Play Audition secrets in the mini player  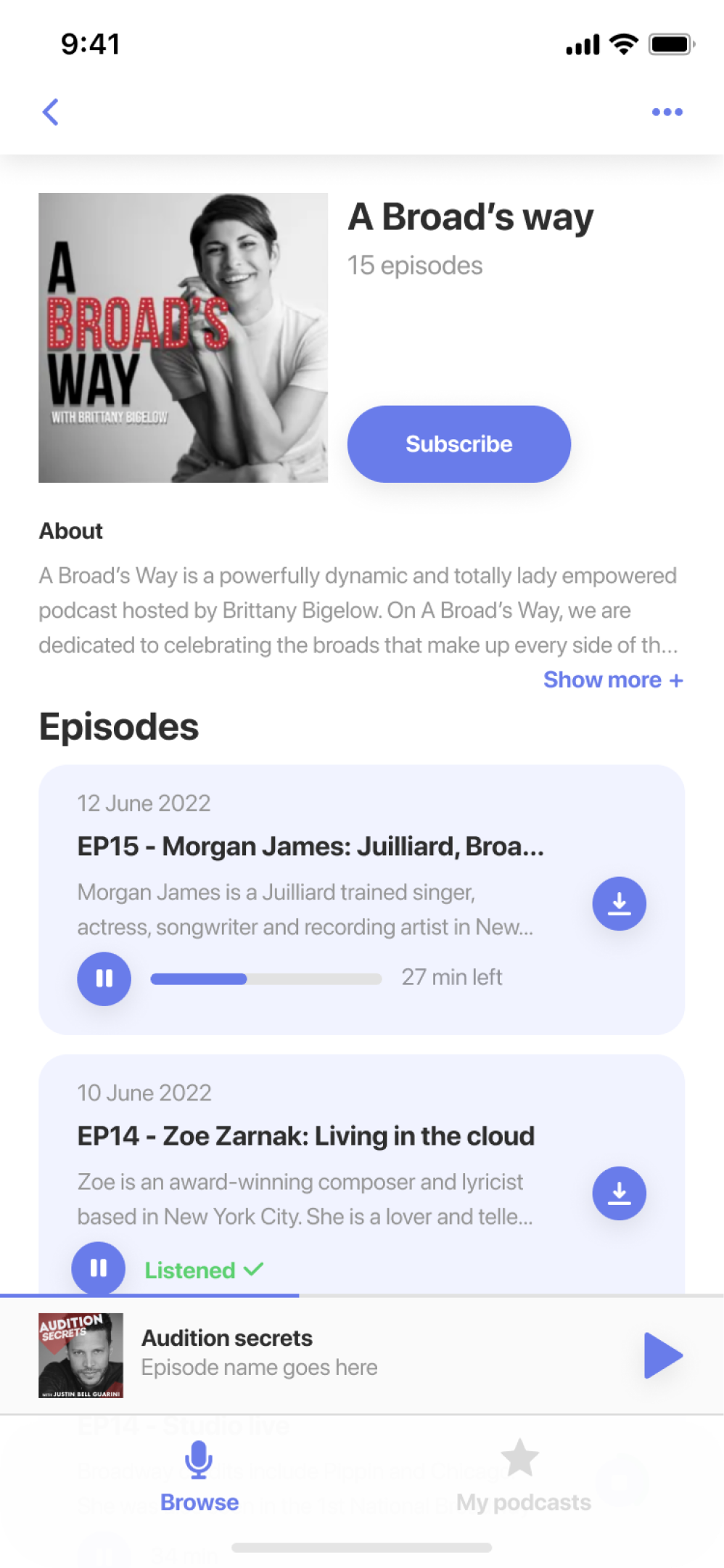(x=663, y=1355)
